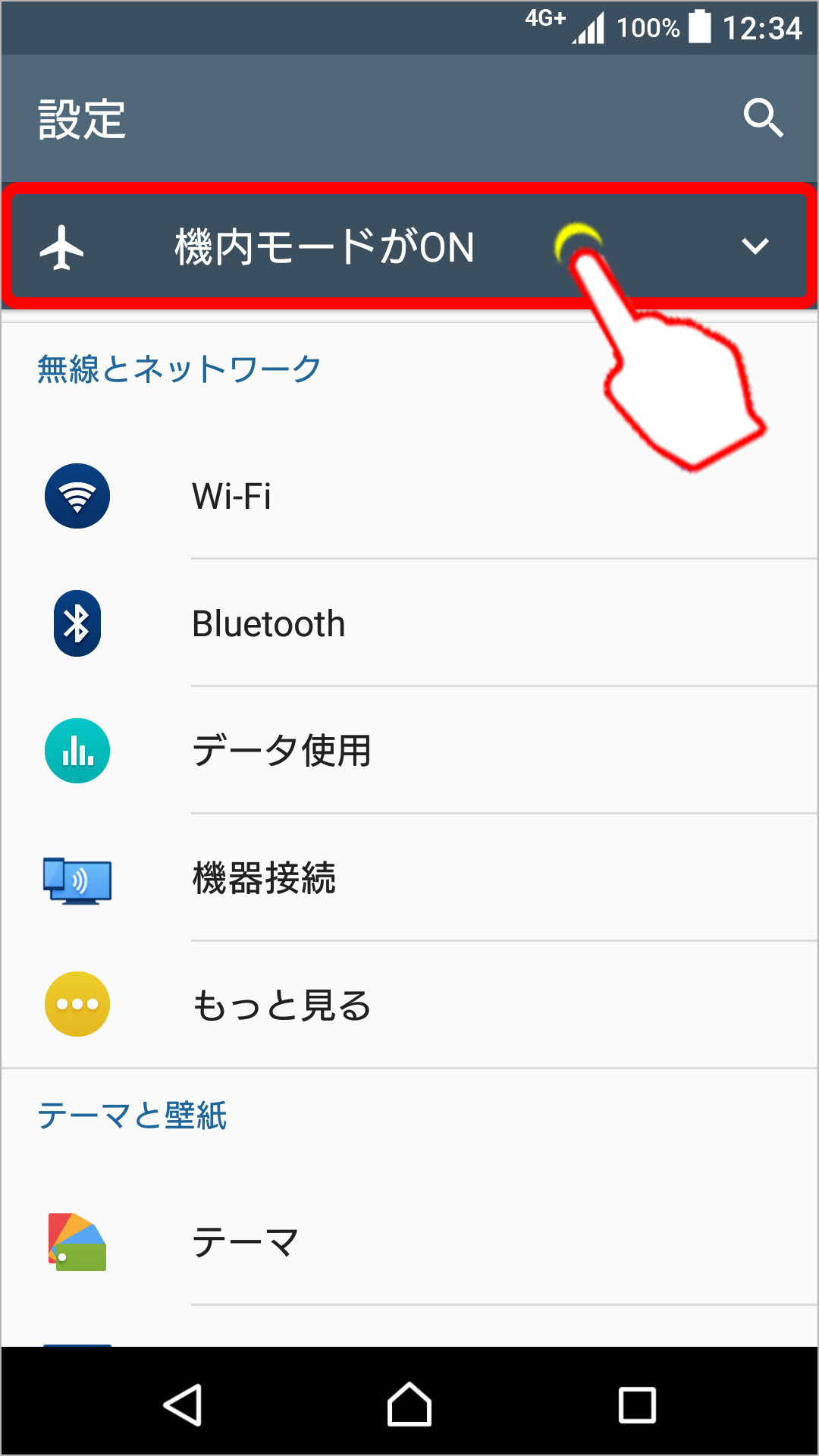Select the Bluetooth icon
819x1456 pixels.
click(76, 623)
